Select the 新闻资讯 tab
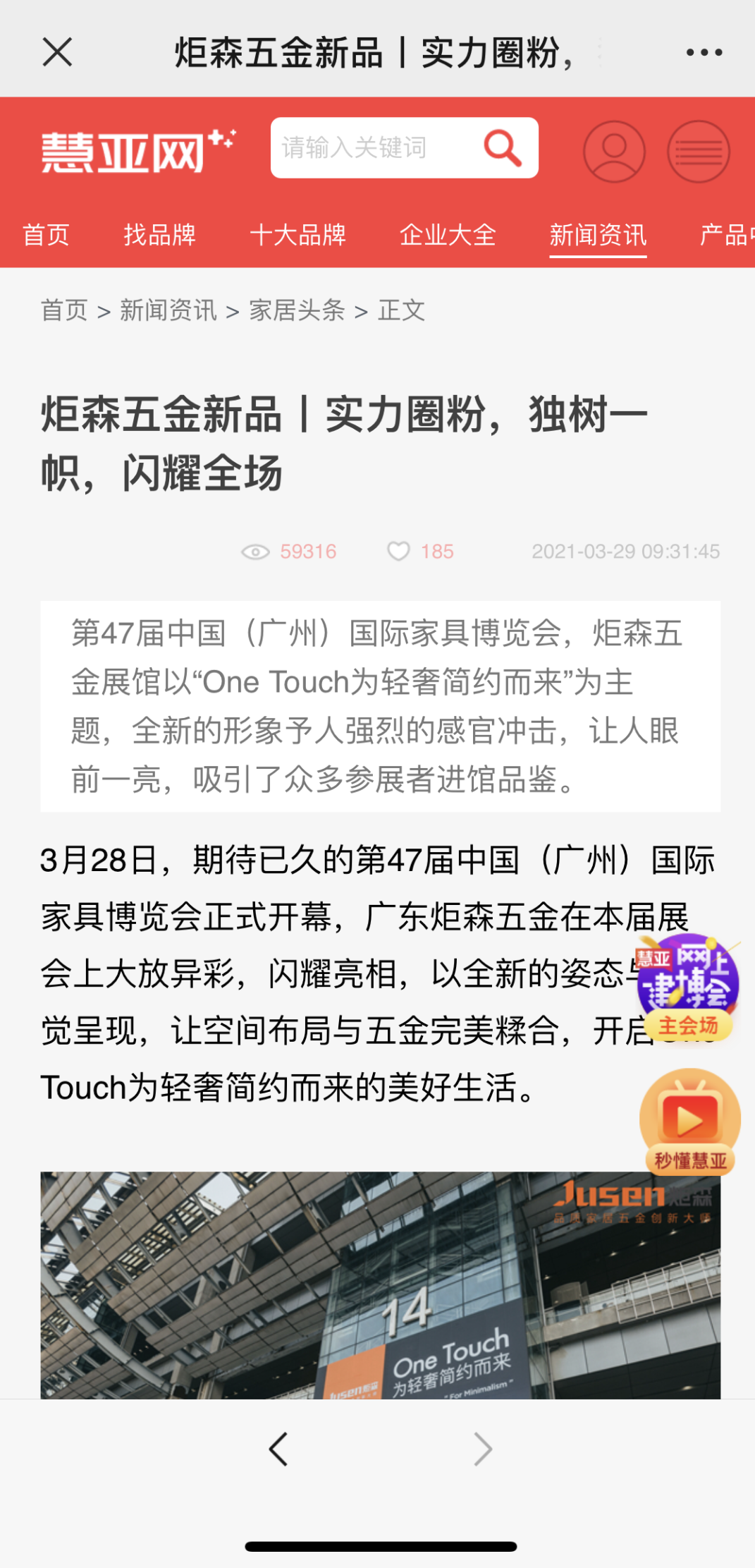755x1568 pixels. [598, 235]
